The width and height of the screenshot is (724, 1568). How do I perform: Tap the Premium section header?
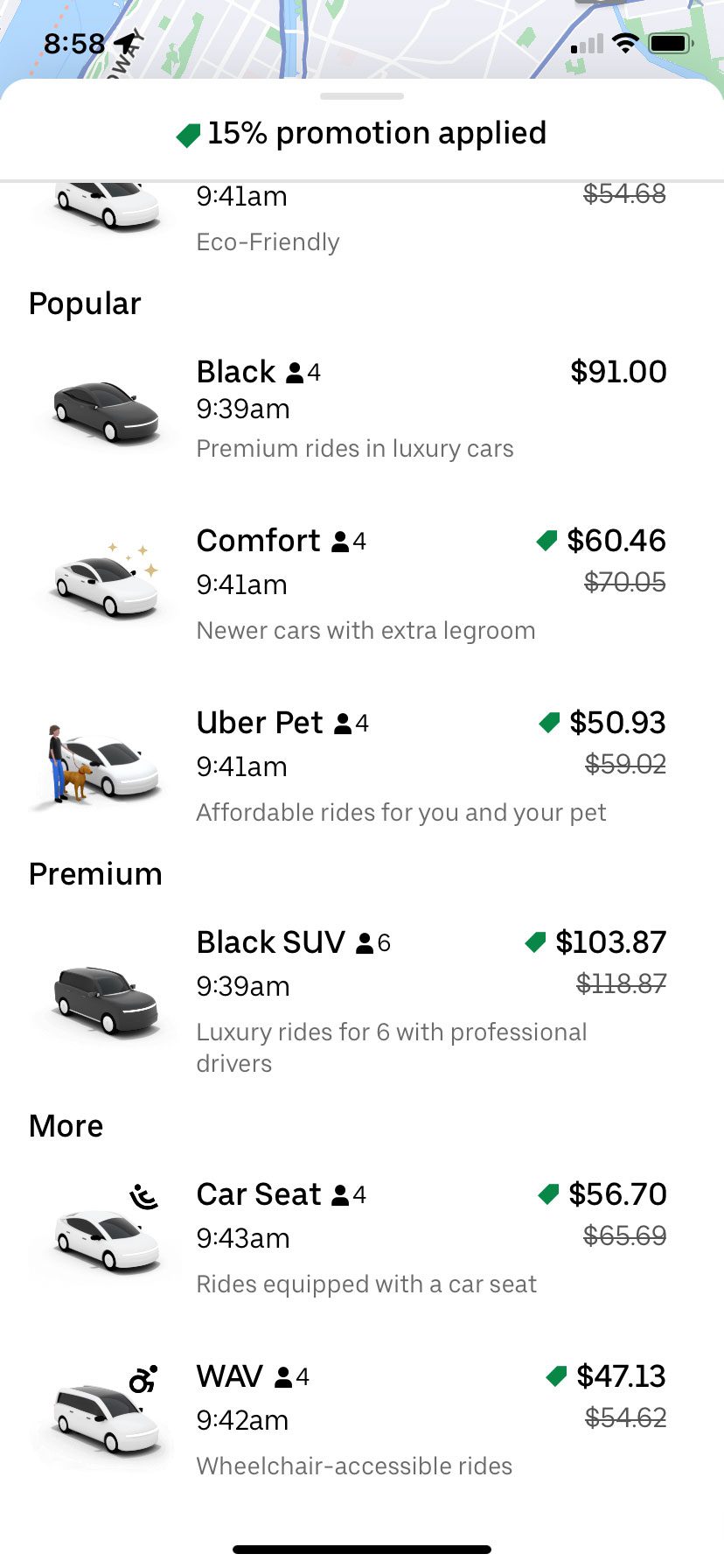(95, 873)
